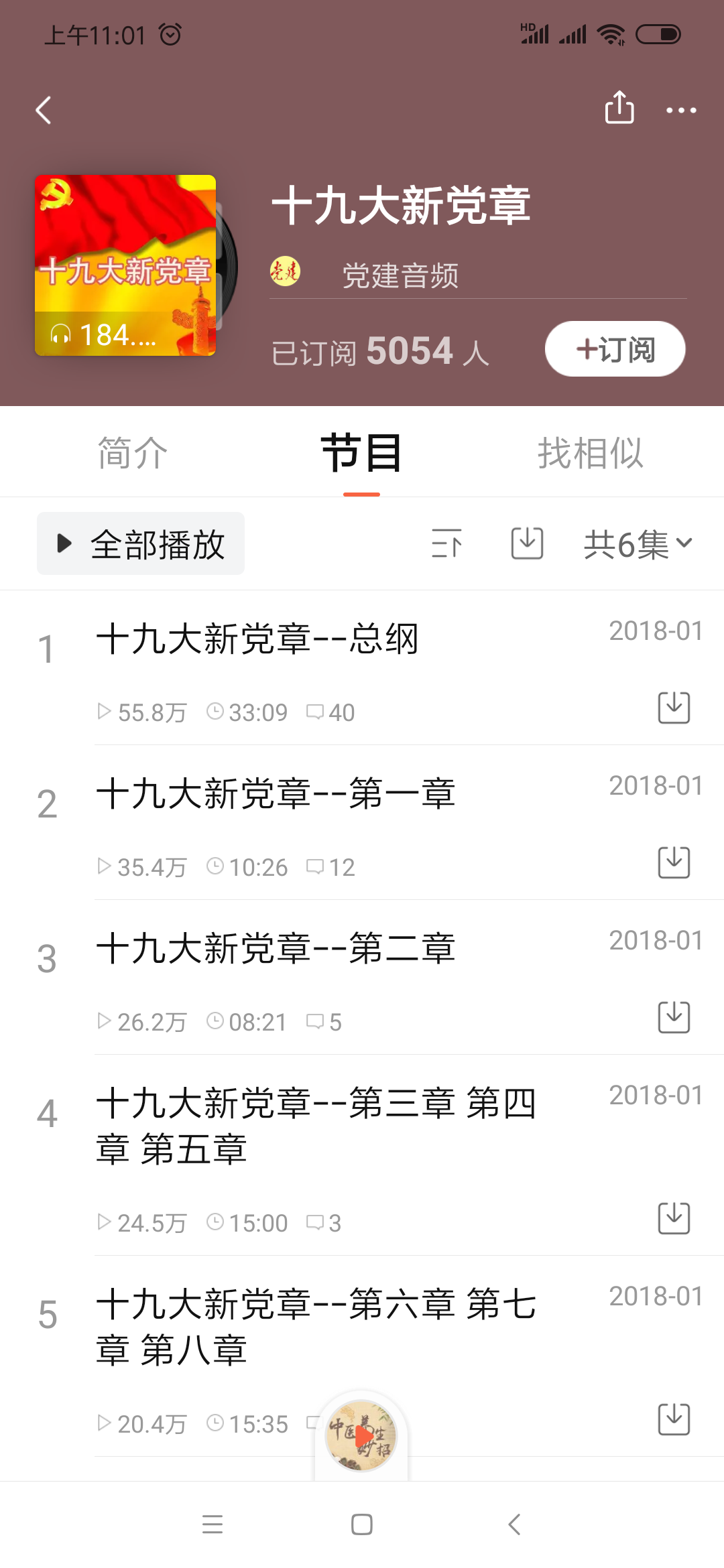Screen dimensions: 724x1568
Task: Play all episodes with 全部播放
Action: click(x=141, y=543)
